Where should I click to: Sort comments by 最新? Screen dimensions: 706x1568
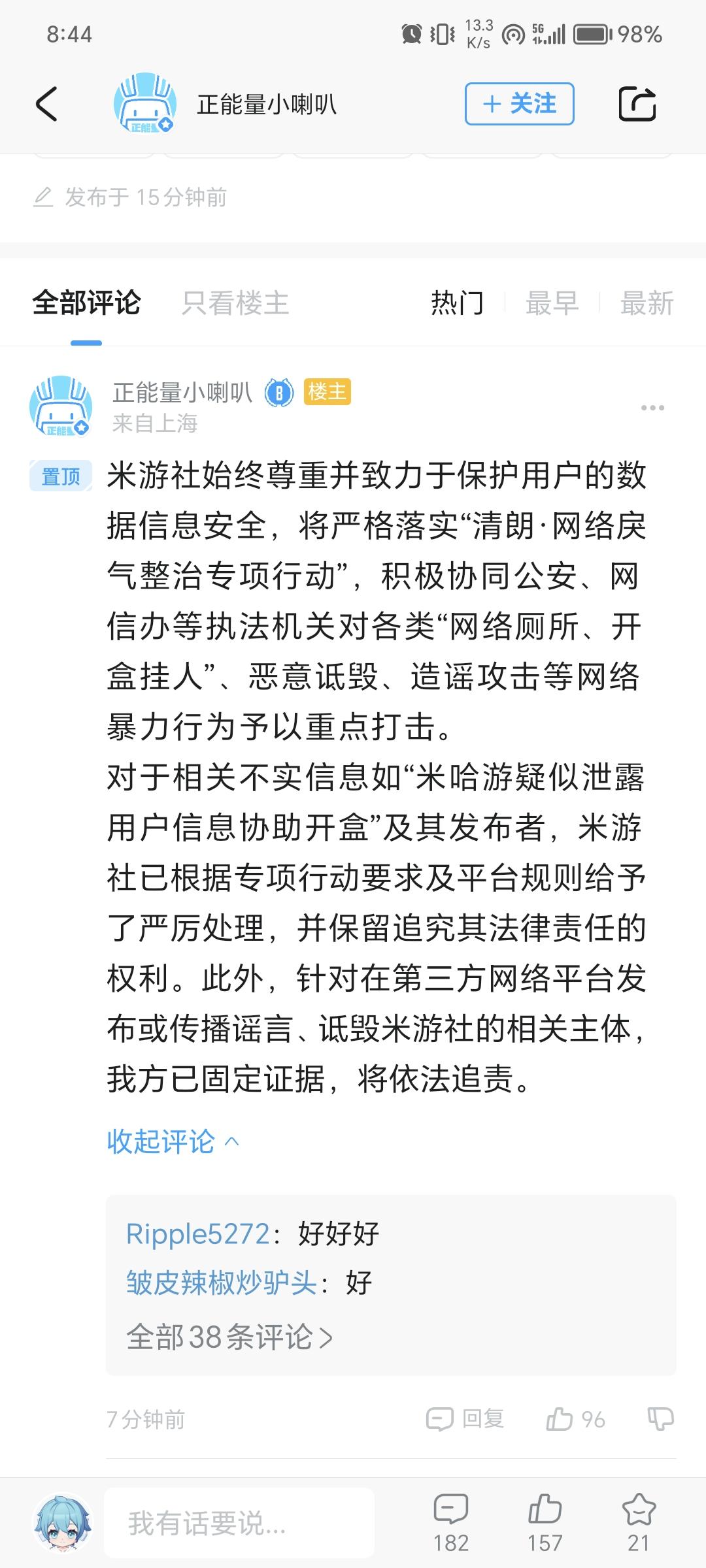(x=647, y=303)
